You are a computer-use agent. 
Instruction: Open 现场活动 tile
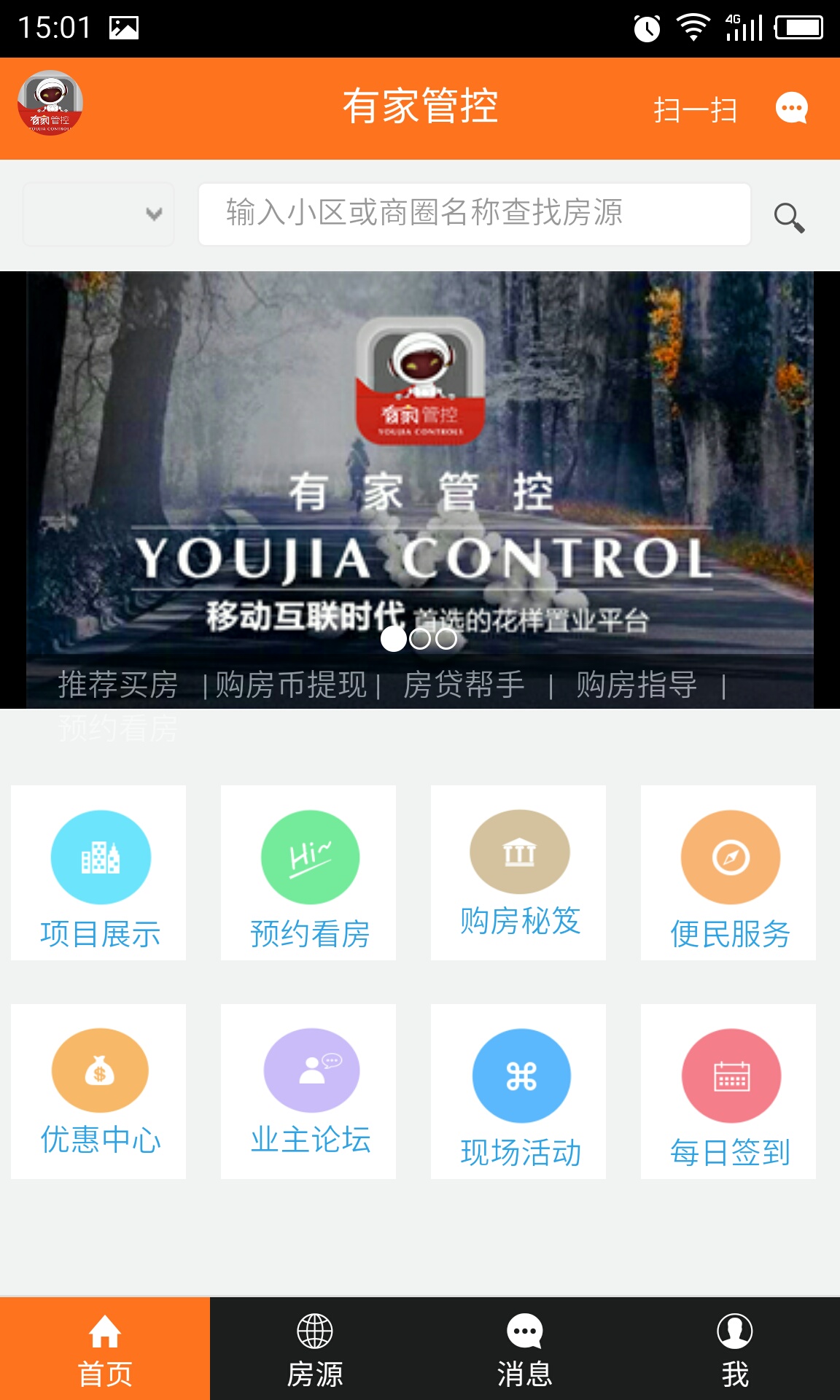[518, 1092]
